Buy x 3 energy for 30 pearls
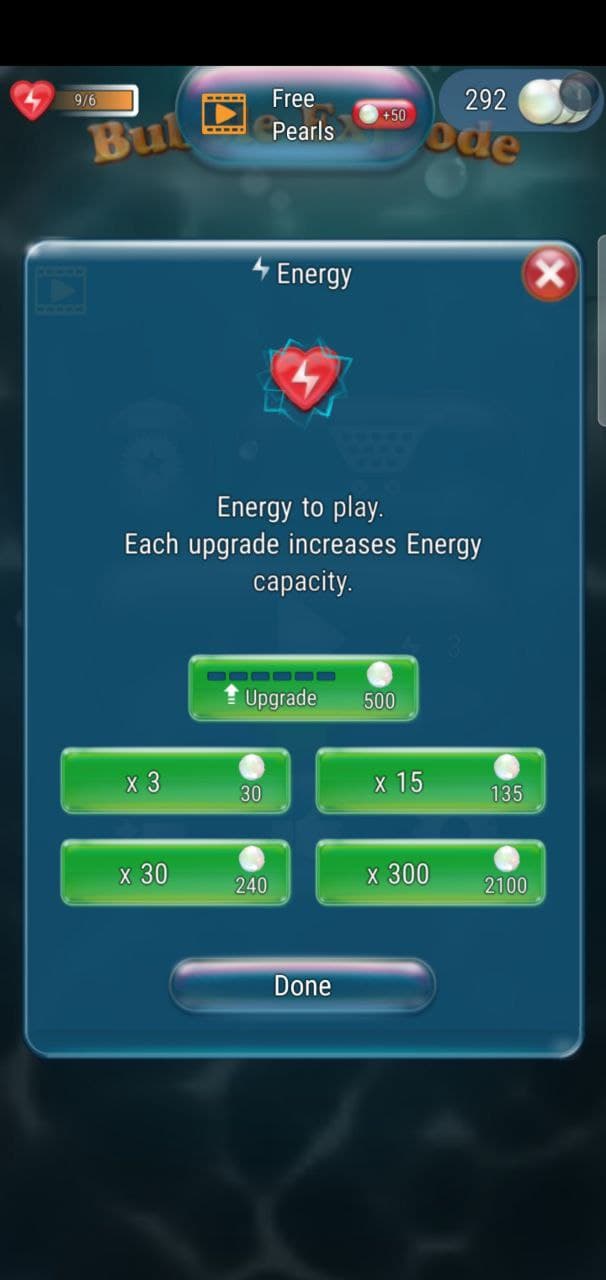Image resolution: width=606 pixels, height=1280 pixels. [175, 781]
